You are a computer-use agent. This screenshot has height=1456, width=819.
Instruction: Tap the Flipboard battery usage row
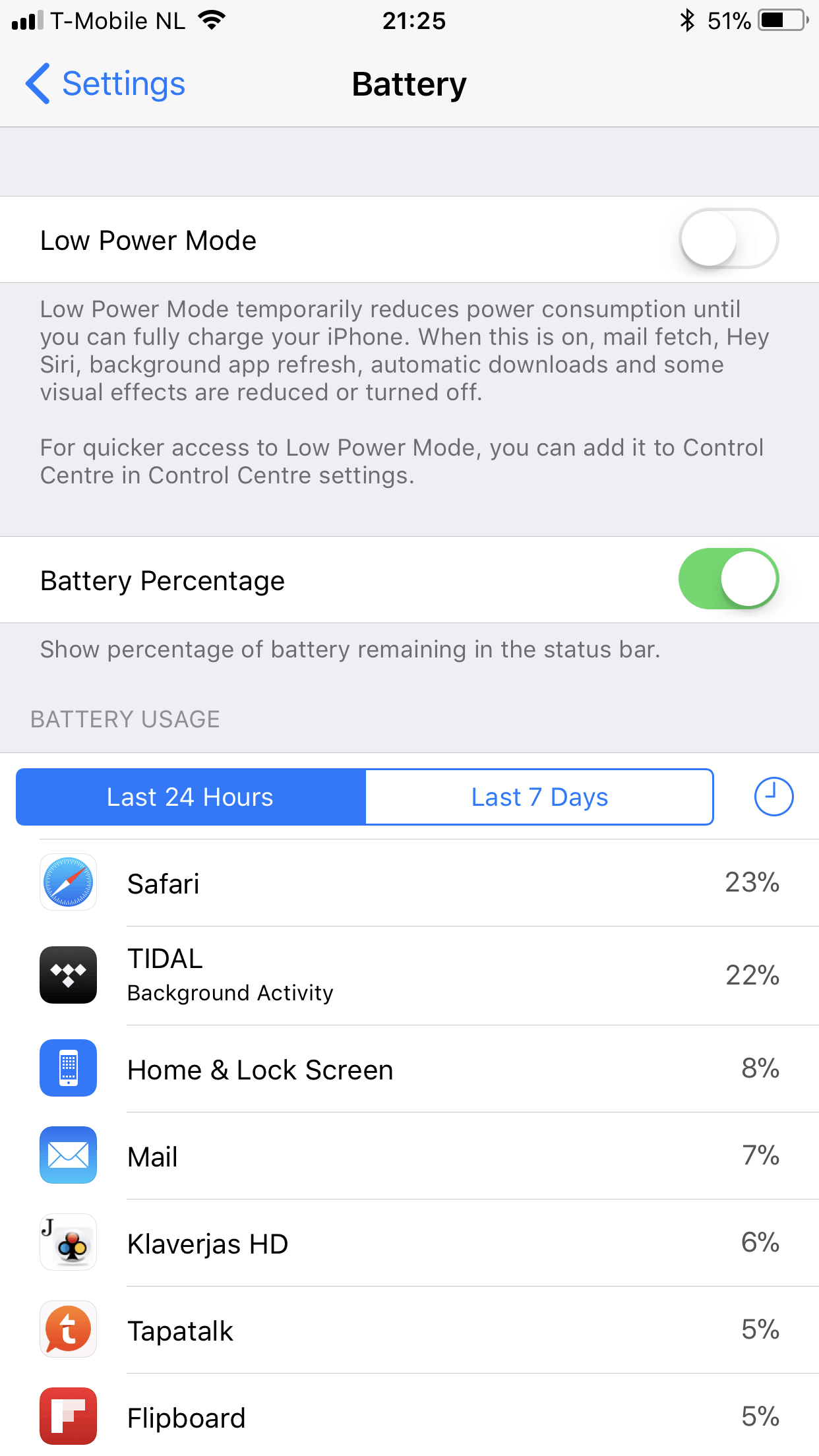coord(409,1417)
